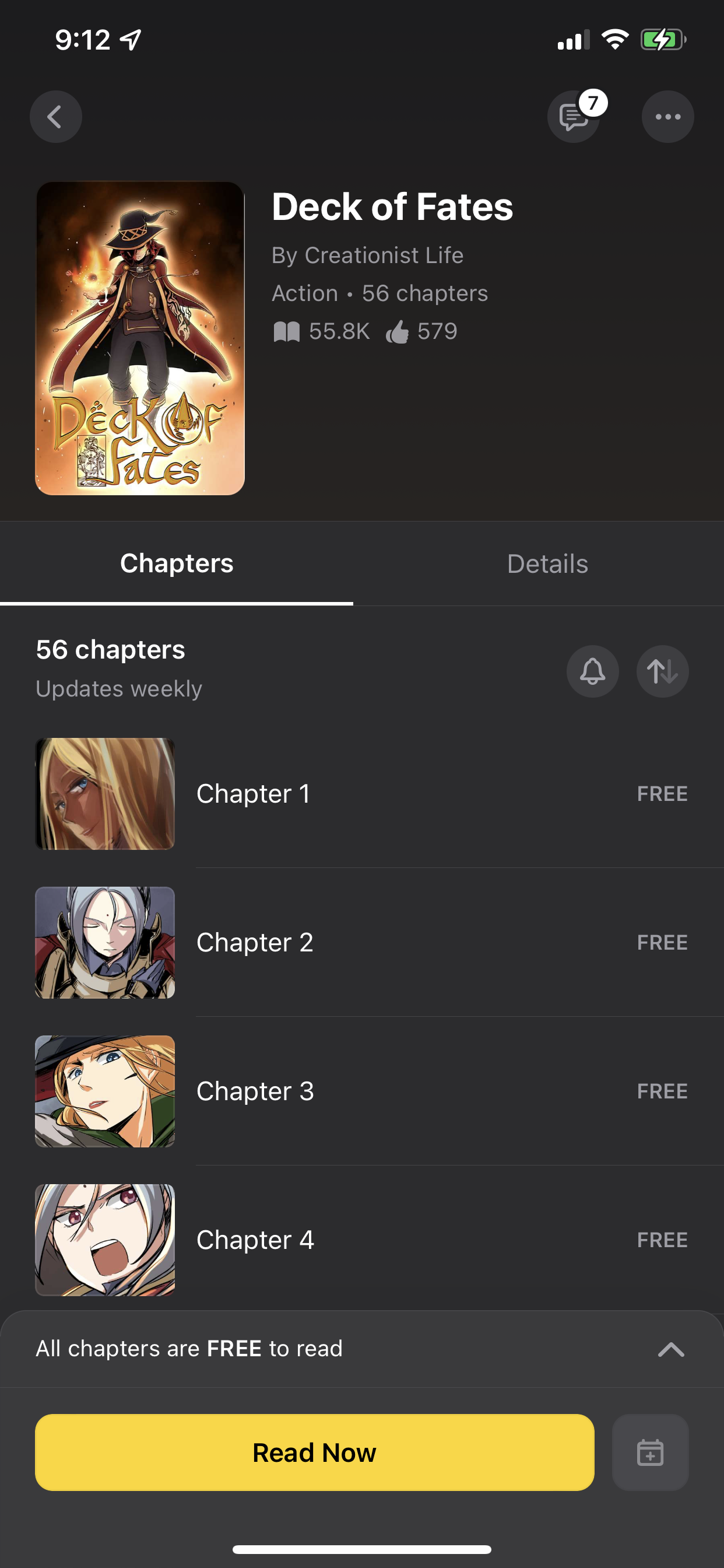Open the comments with 7 badge
724x1568 pixels.
pos(573,117)
